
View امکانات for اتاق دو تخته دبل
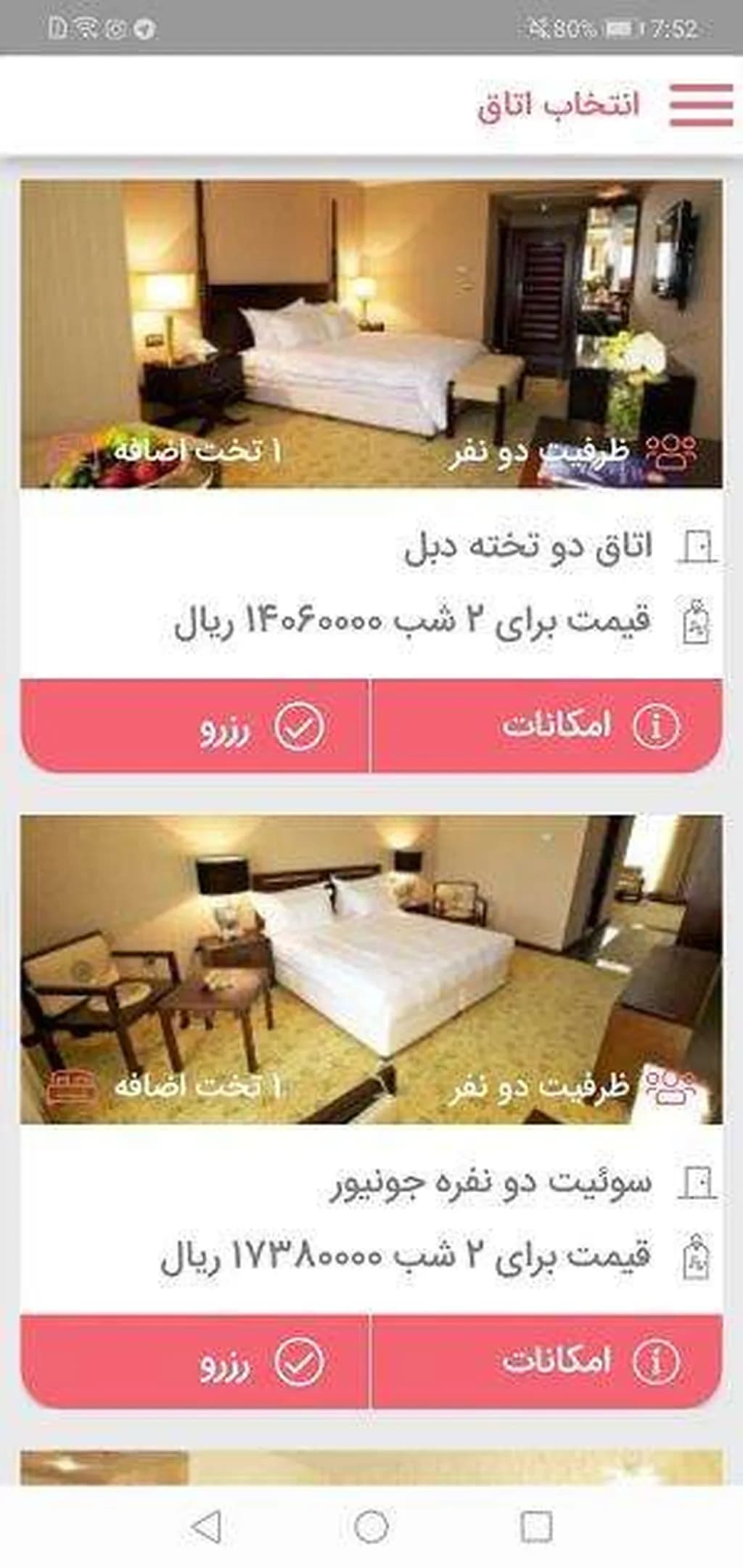[x=546, y=726]
